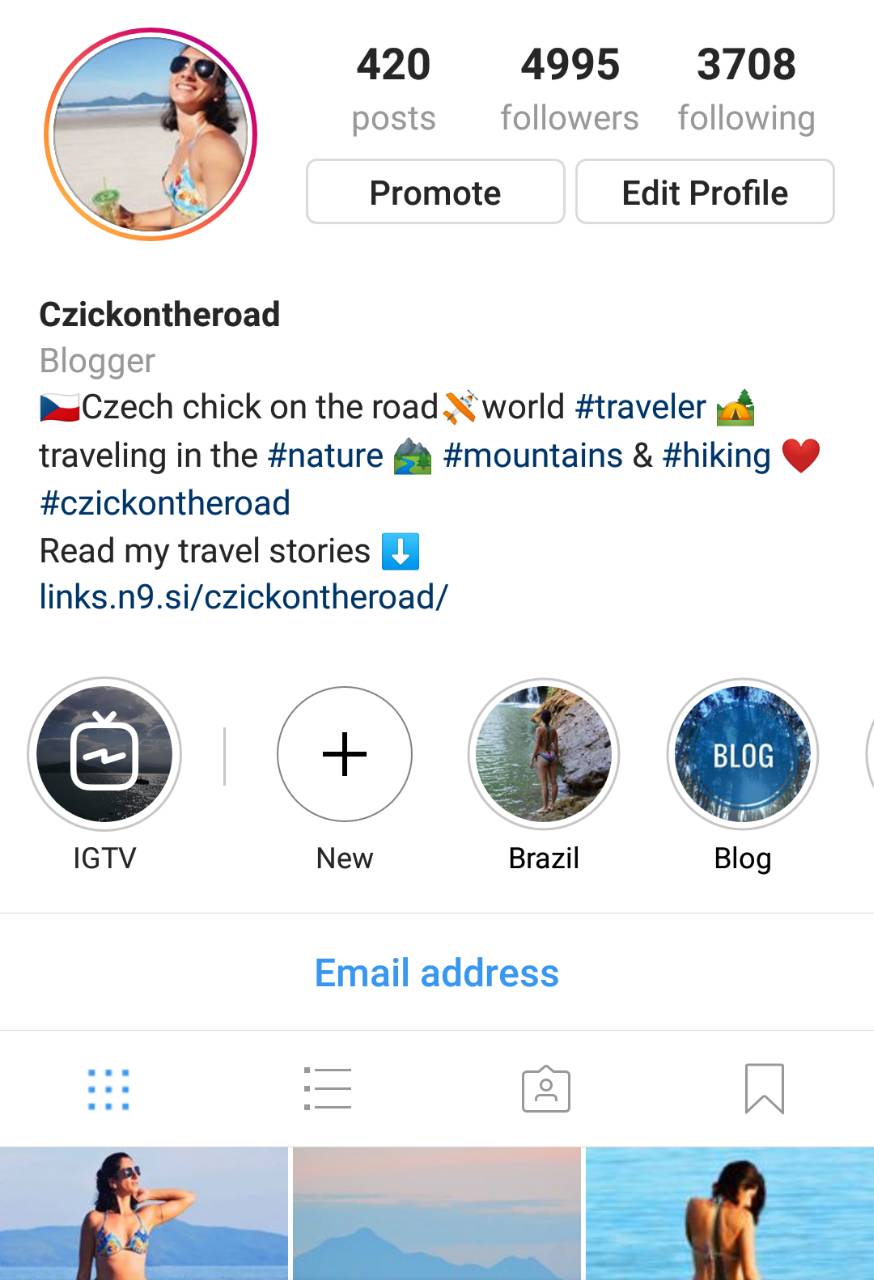Open the saved posts bookmark tab
874x1280 pixels.
[764, 1089]
